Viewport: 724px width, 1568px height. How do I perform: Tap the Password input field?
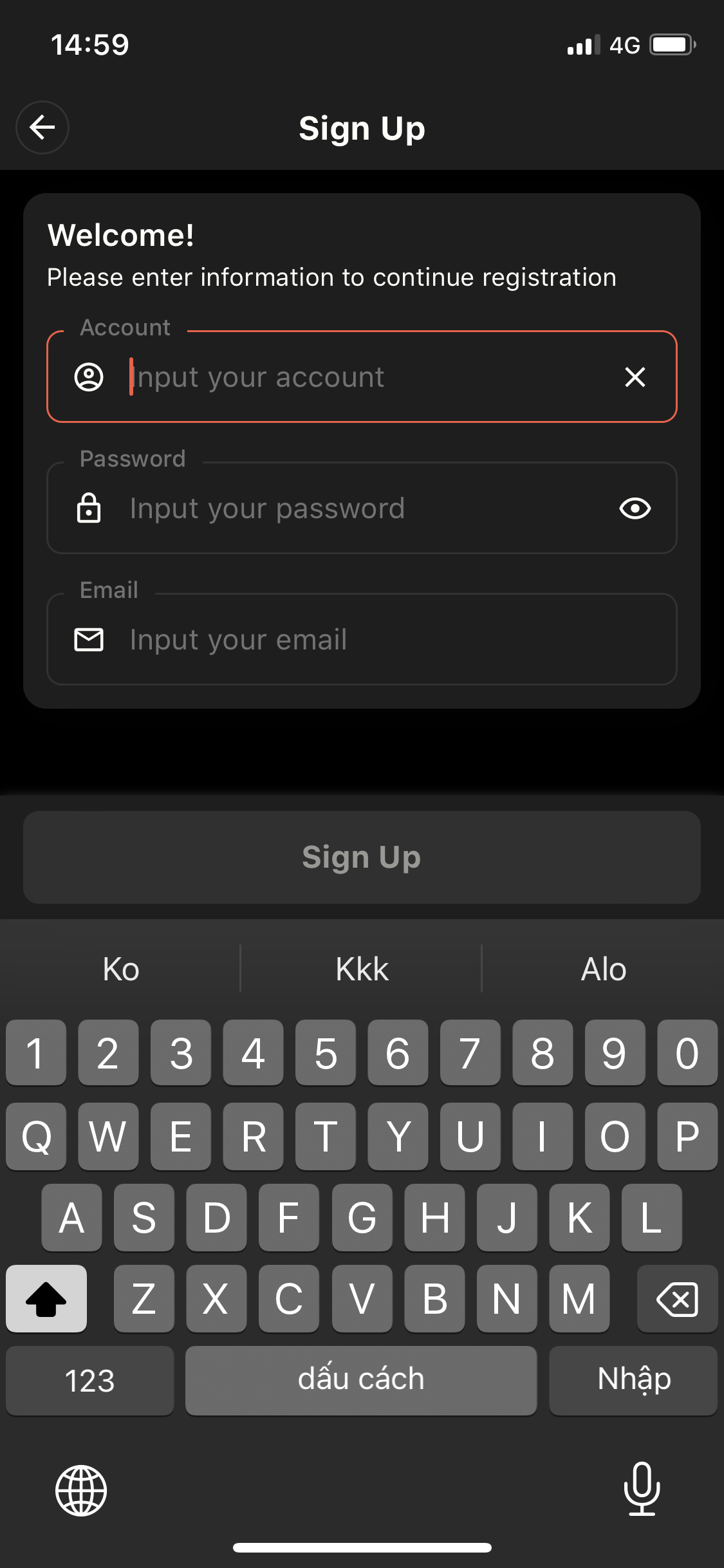click(360, 509)
